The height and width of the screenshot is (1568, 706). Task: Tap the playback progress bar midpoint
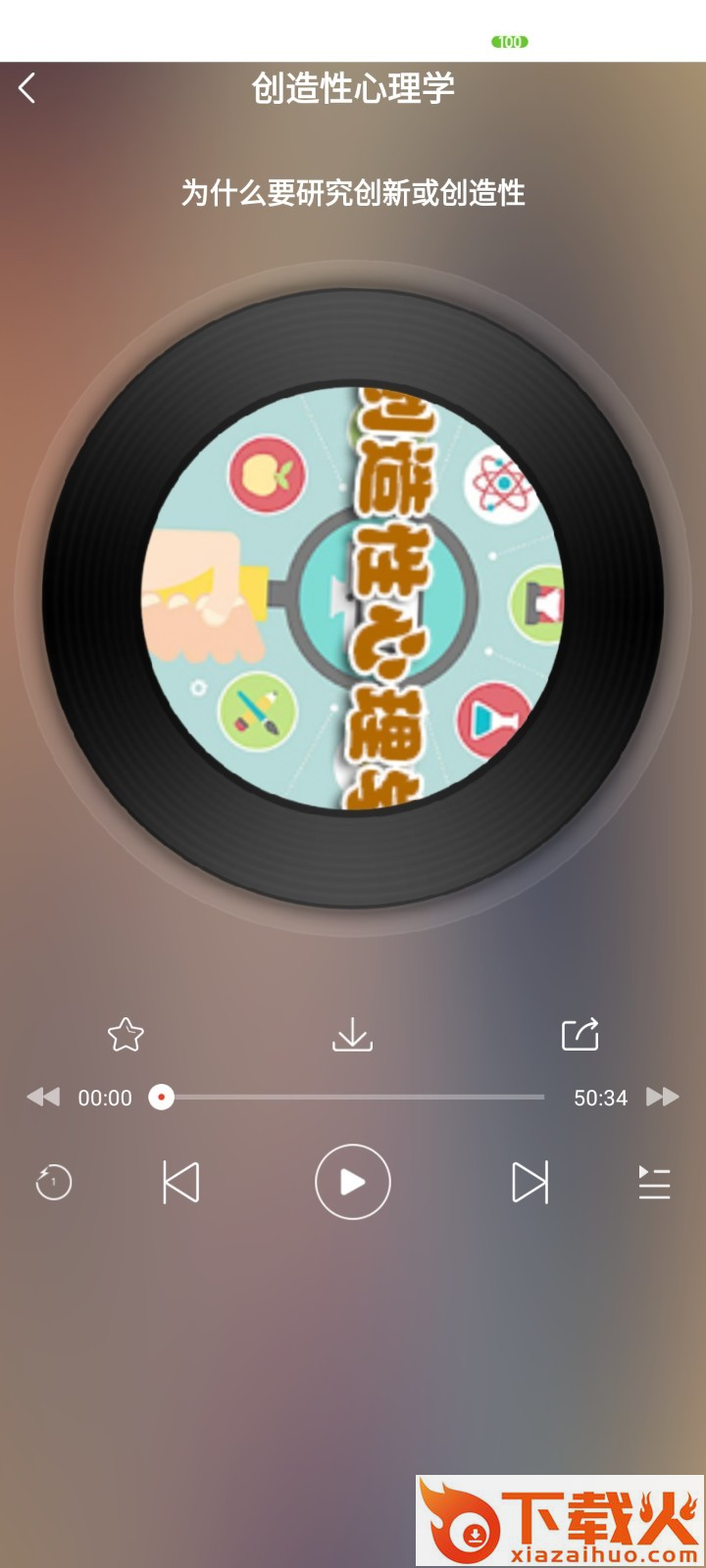click(353, 1098)
